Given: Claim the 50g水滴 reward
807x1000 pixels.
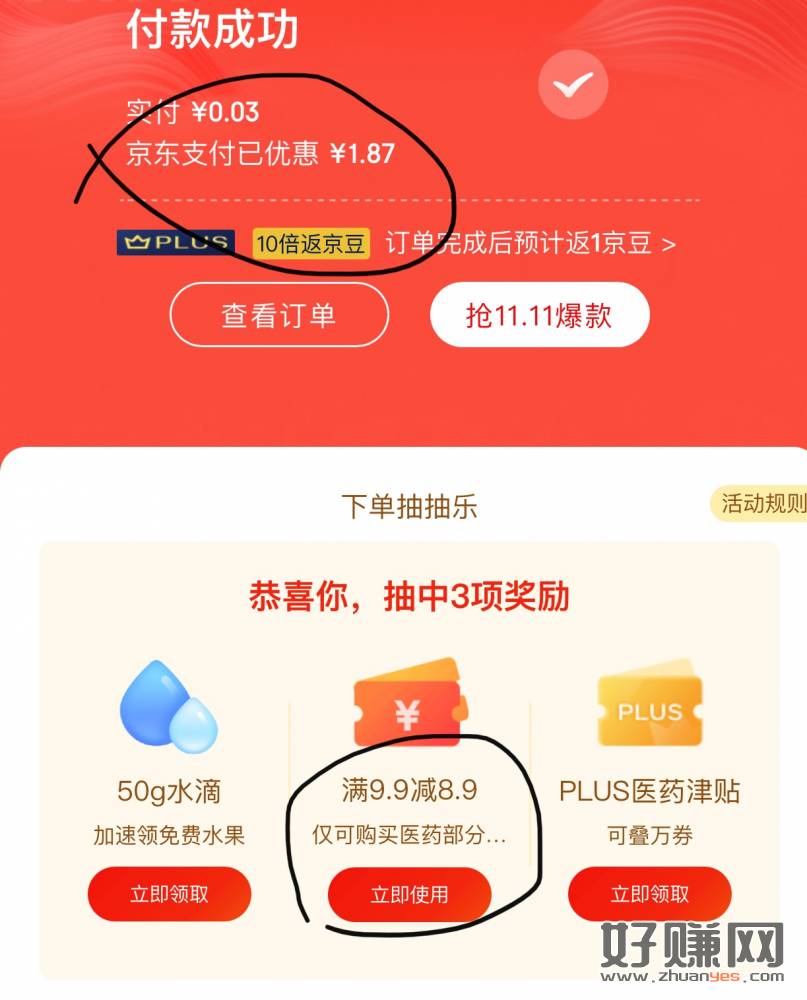Looking at the screenshot, I should pos(169,894).
